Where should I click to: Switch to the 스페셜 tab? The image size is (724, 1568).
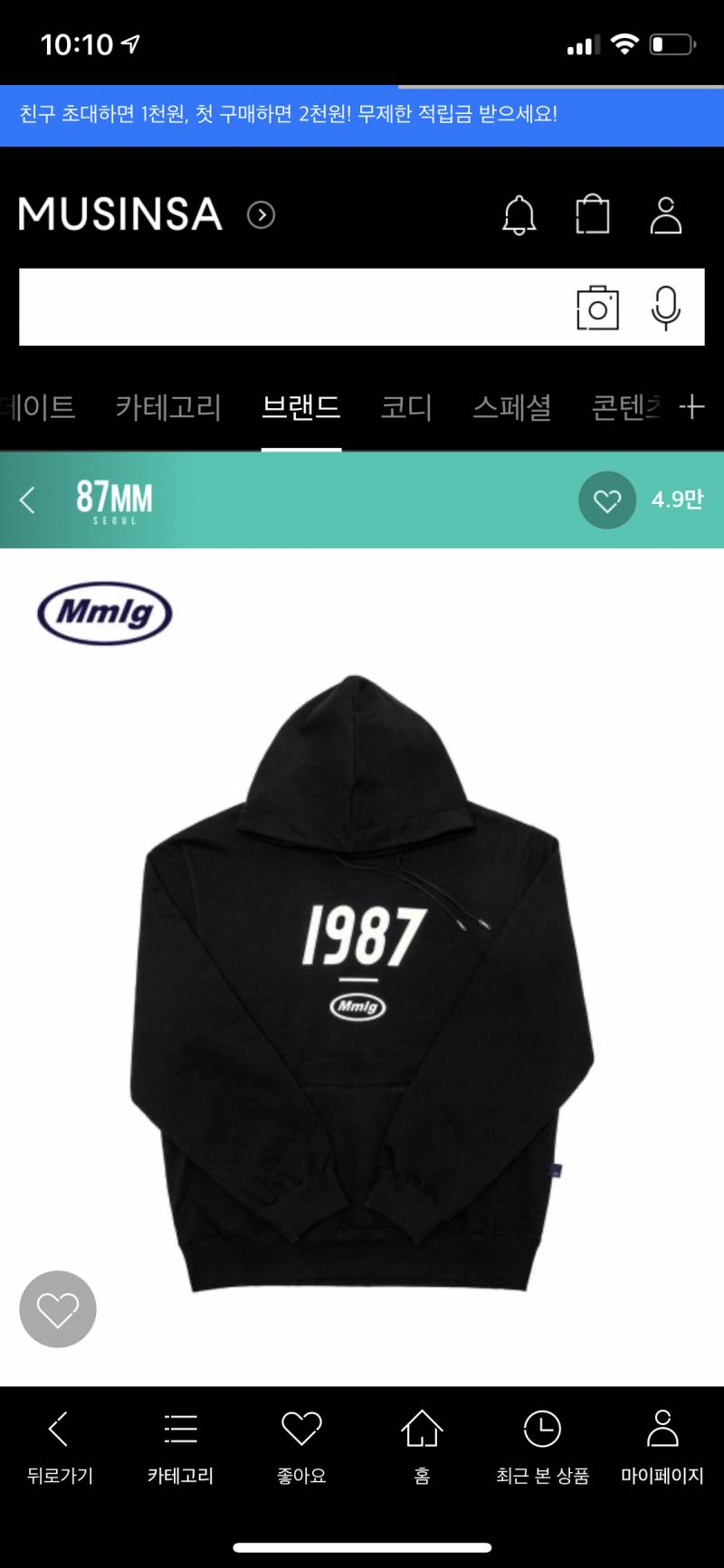(x=512, y=407)
